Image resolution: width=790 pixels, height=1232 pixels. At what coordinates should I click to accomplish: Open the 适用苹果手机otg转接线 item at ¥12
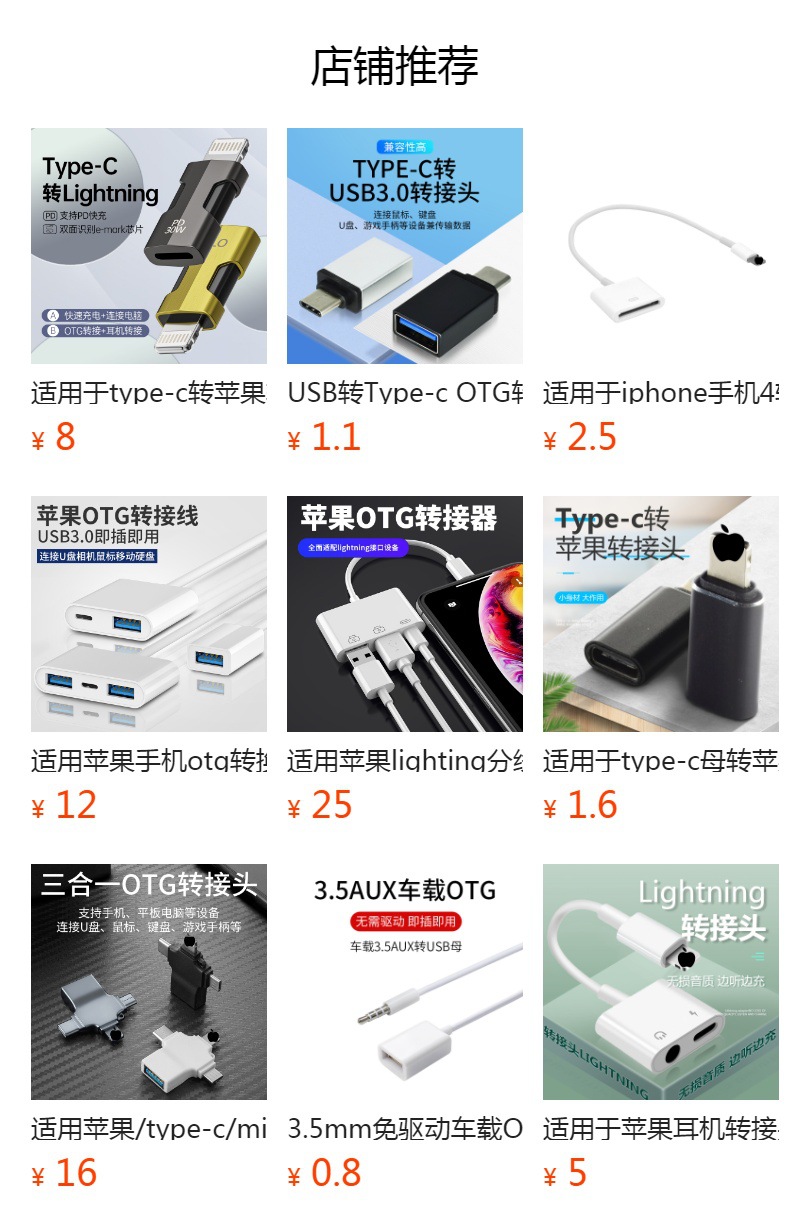(x=149, y=614)
